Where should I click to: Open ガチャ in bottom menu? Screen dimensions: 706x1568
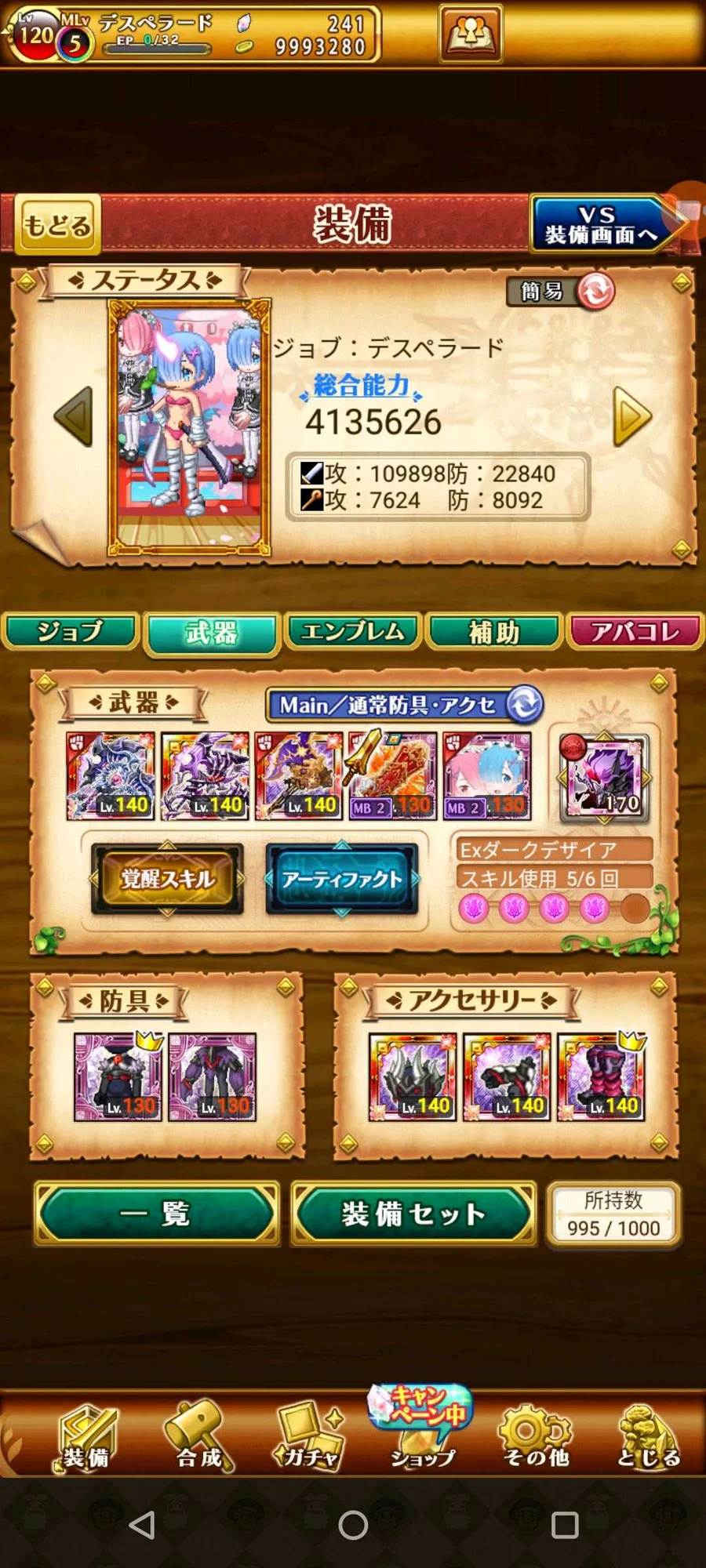pos(310,1436)
